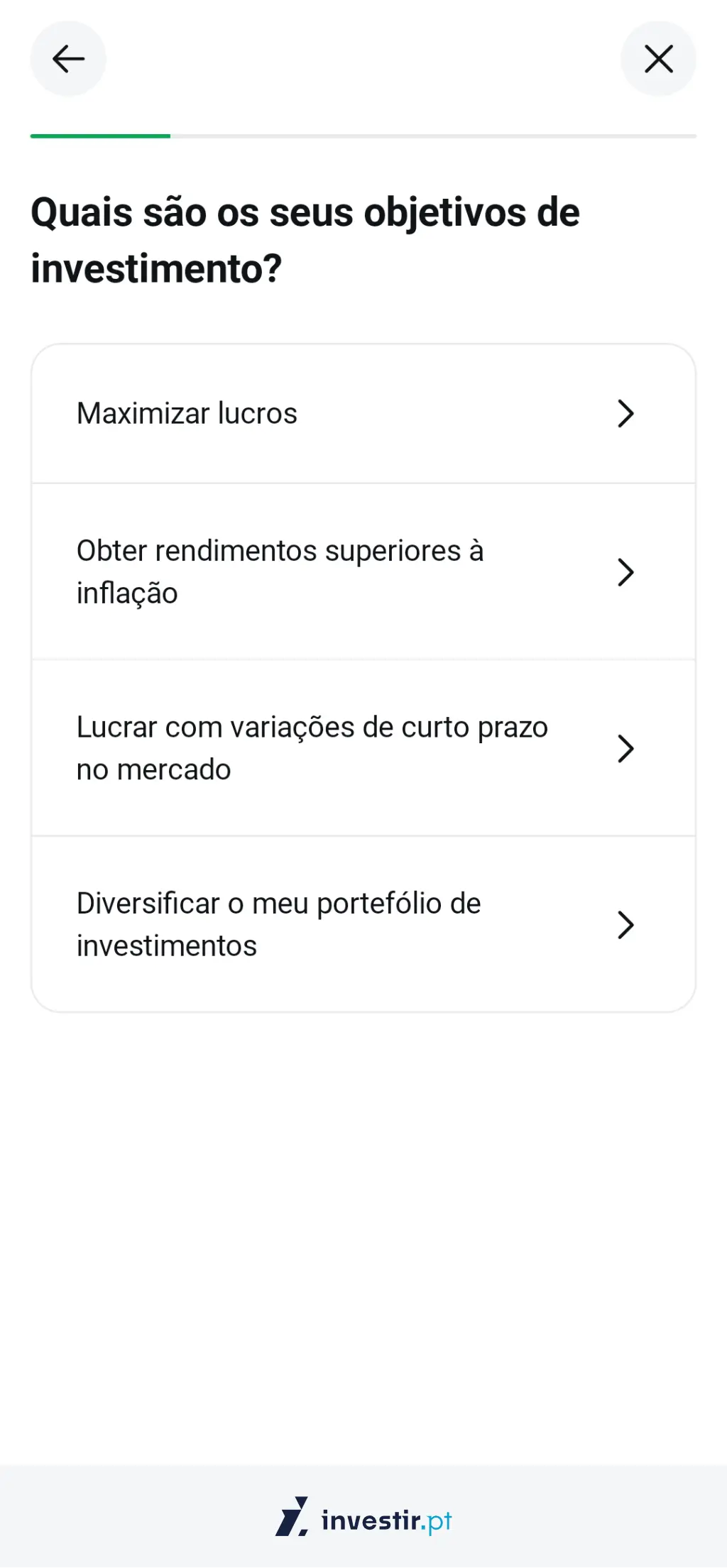Choose Lucrar com variações de curto prazo

(x=284, y=748)
